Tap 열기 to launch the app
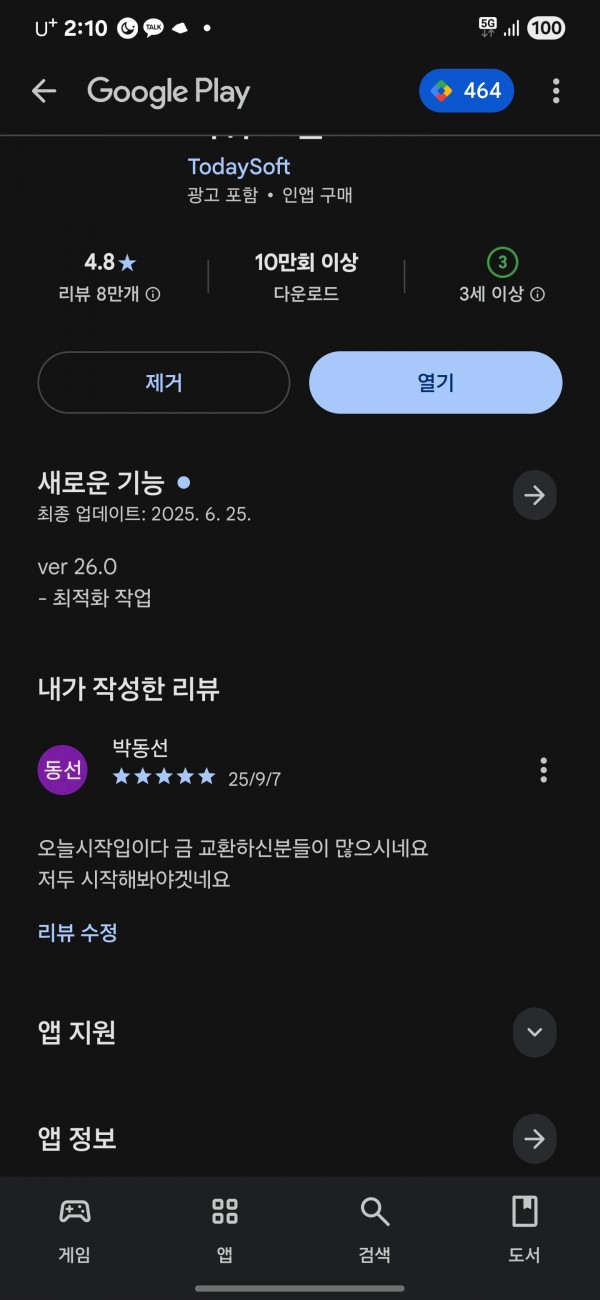The height and width of the screenshot is (1300, 600). click(436, 382)
